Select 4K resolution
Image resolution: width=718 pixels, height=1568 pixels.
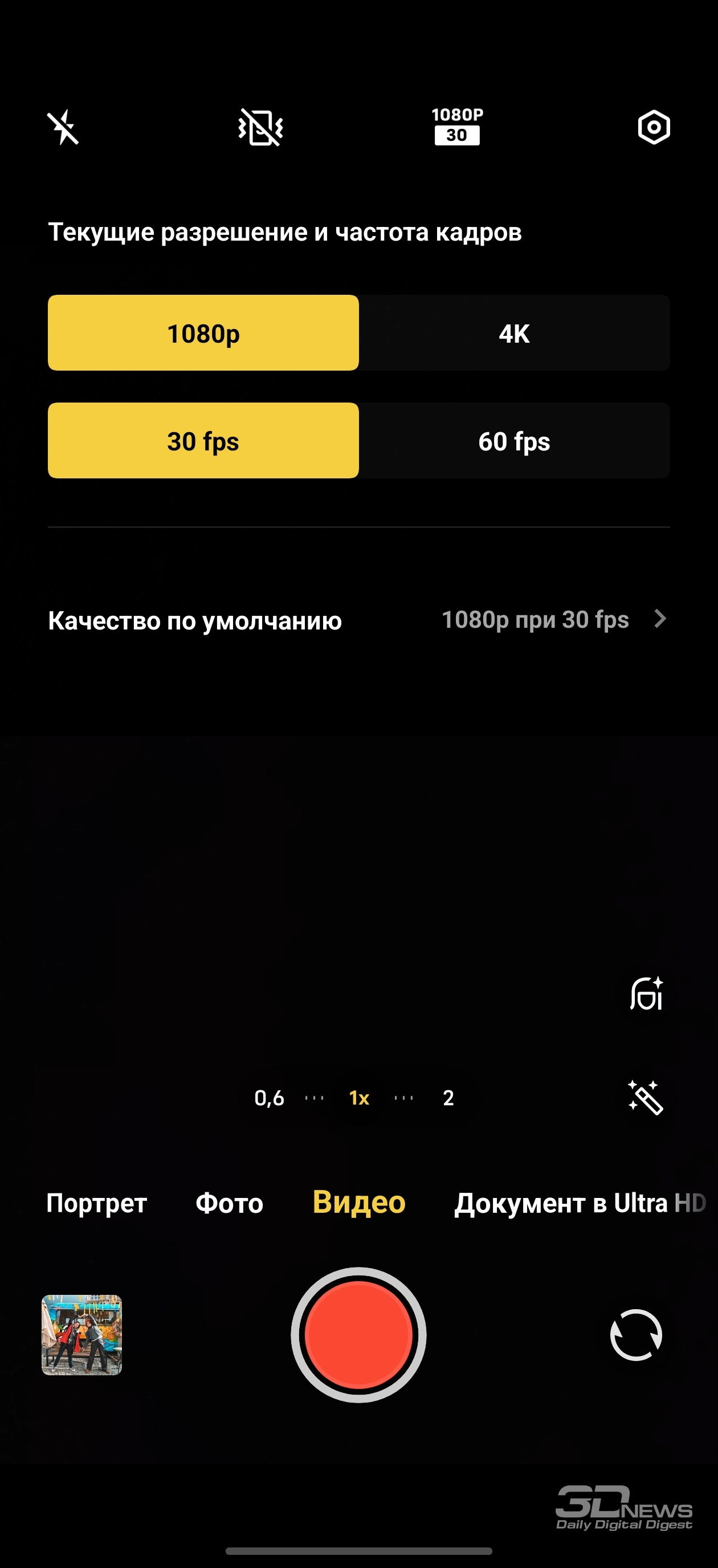[x=514, y=333]
